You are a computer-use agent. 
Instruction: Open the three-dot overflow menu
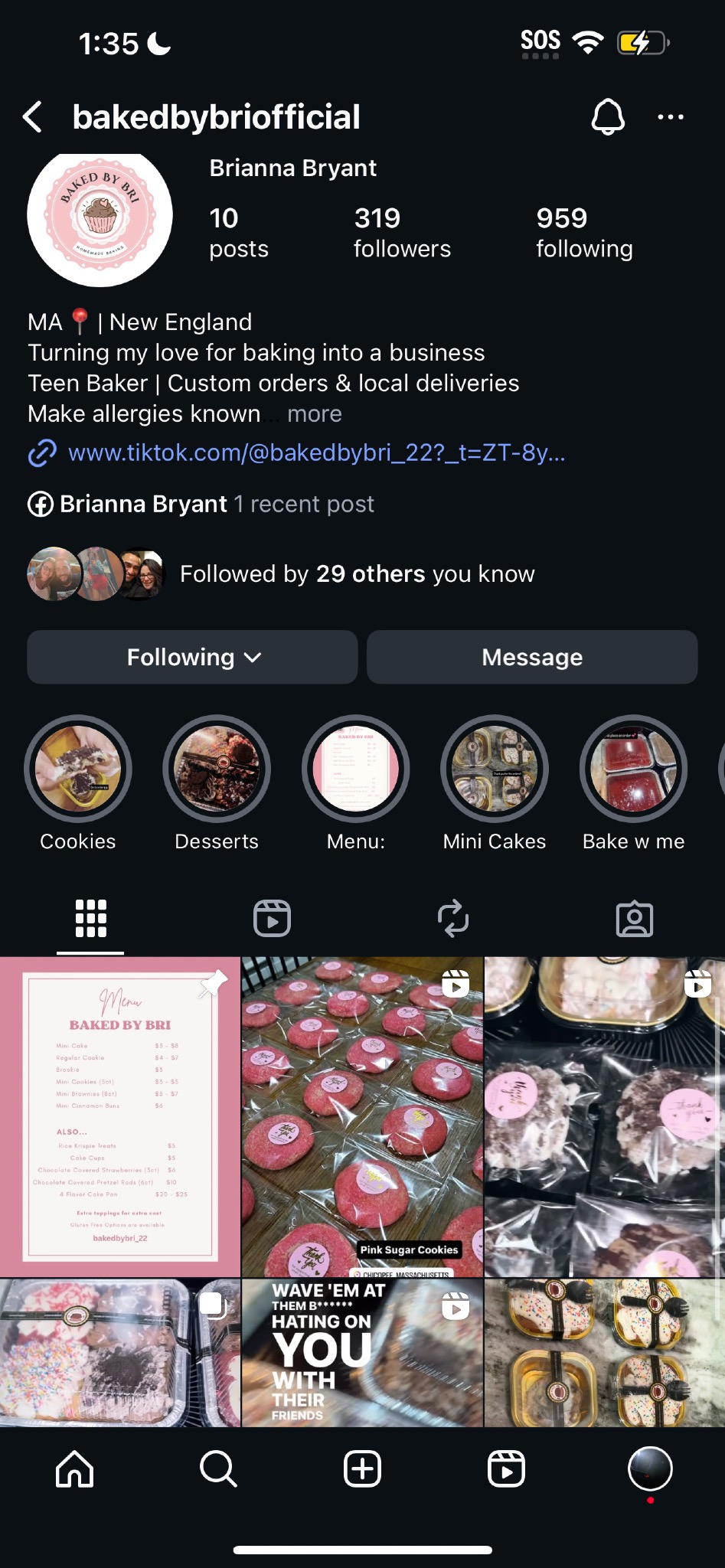click(x=671, y=117)
